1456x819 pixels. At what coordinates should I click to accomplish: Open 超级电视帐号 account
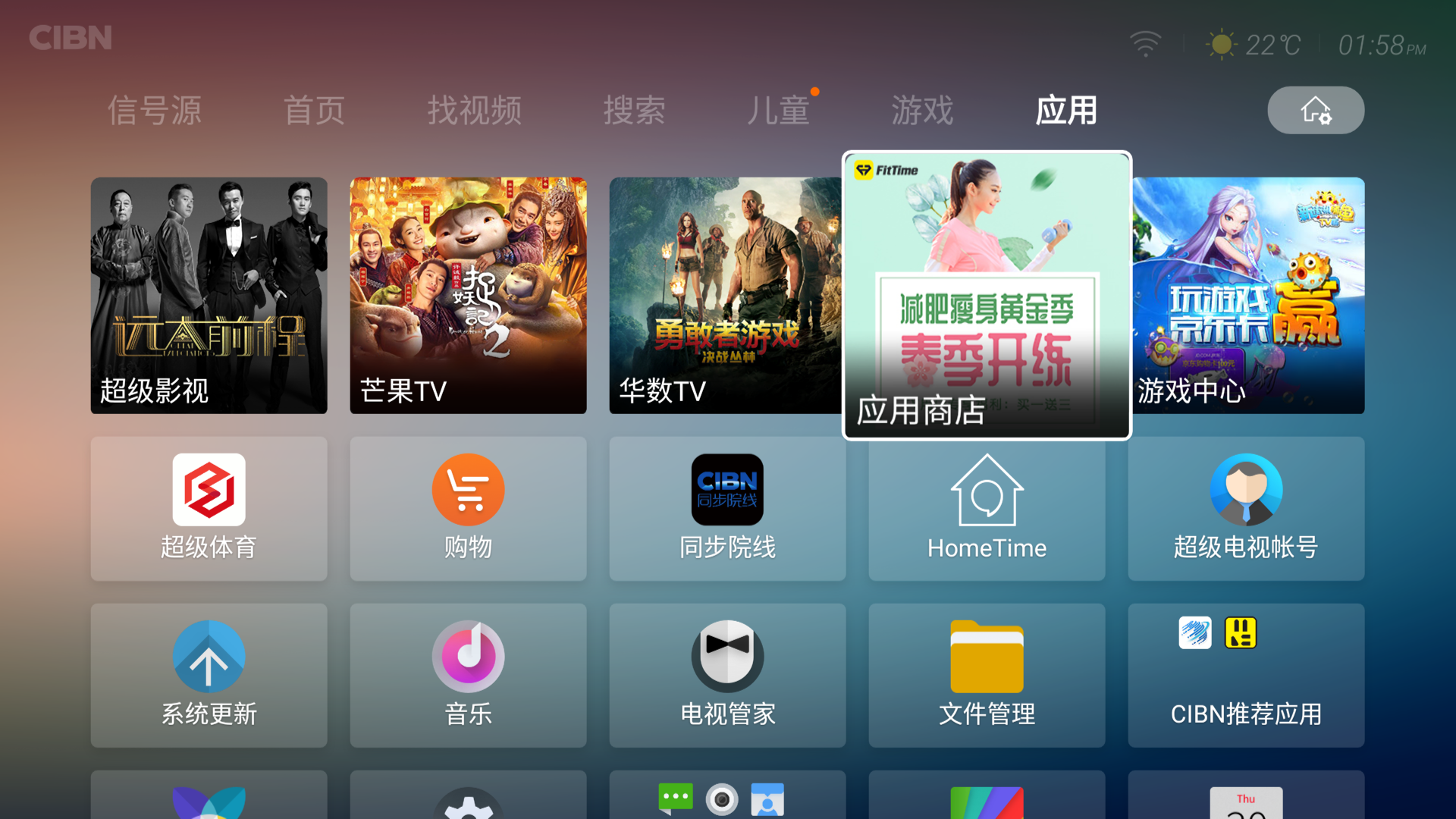1246,508
